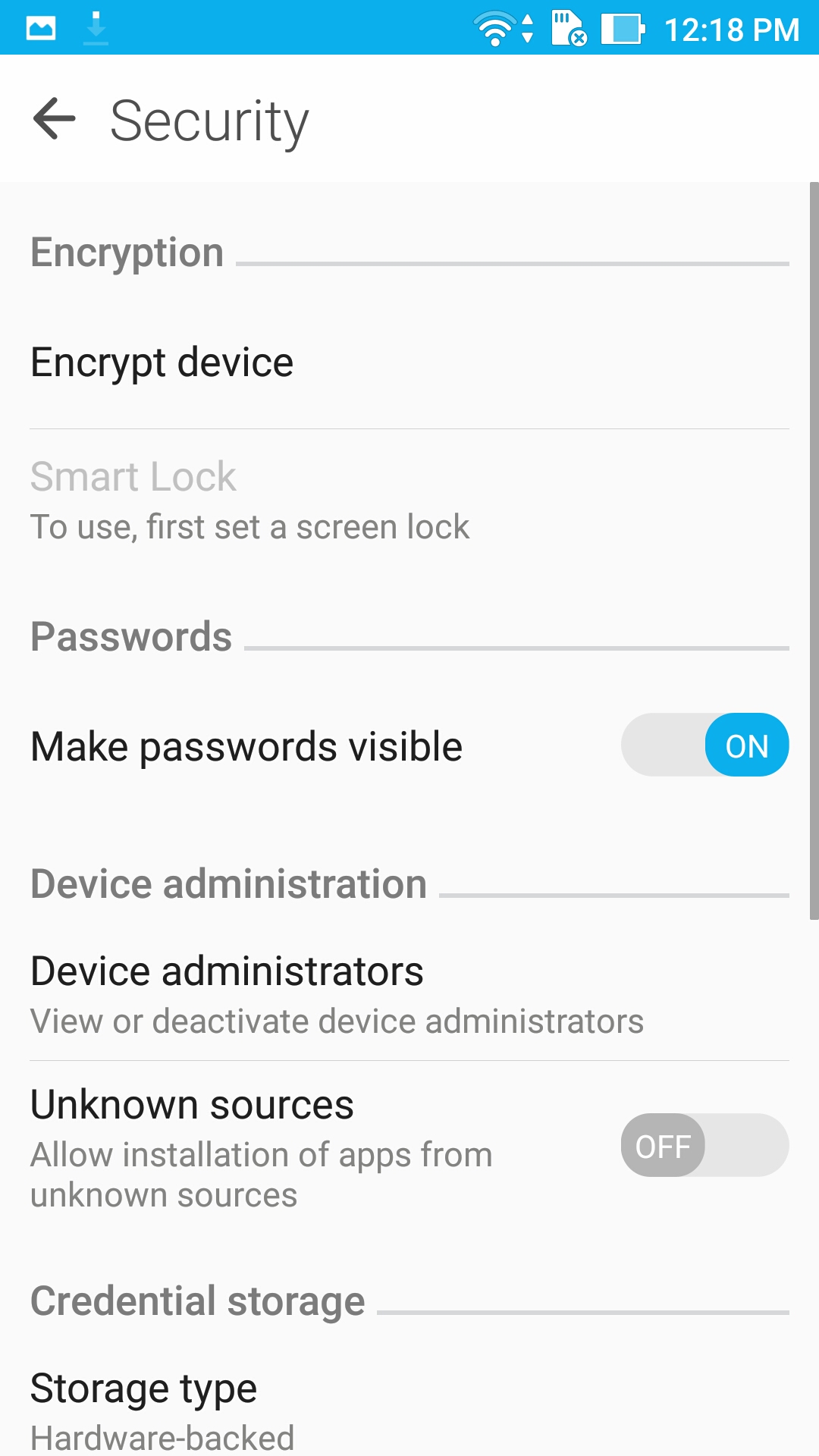Turn off Make passwords visible
819x1456 pixels.
[704, 745]
